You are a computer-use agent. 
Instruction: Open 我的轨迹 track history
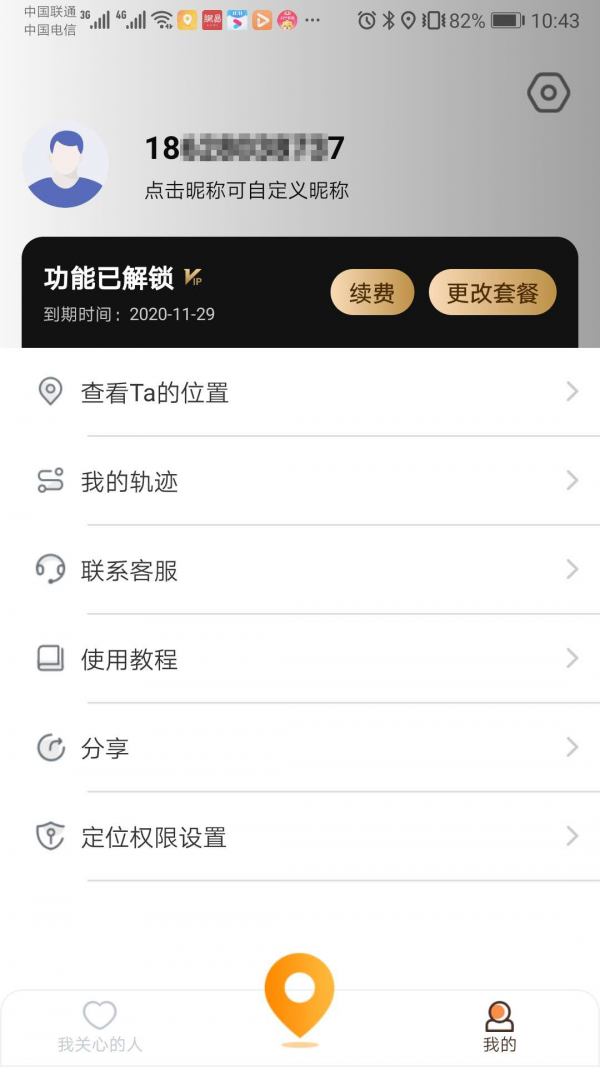300,481
